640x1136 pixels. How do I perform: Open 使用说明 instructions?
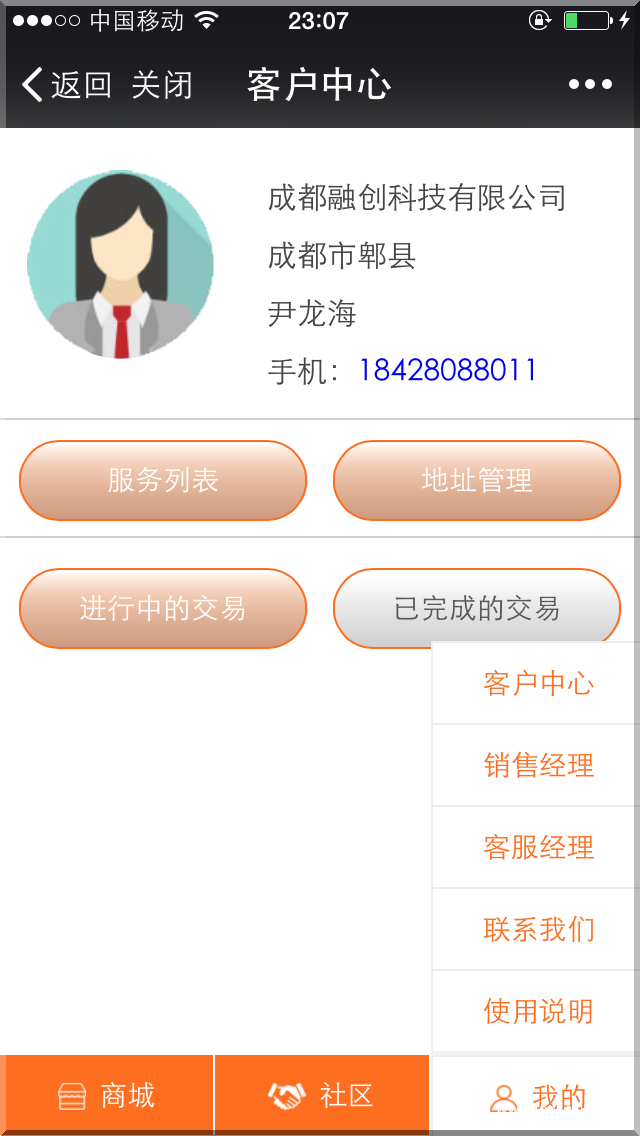538,1012
